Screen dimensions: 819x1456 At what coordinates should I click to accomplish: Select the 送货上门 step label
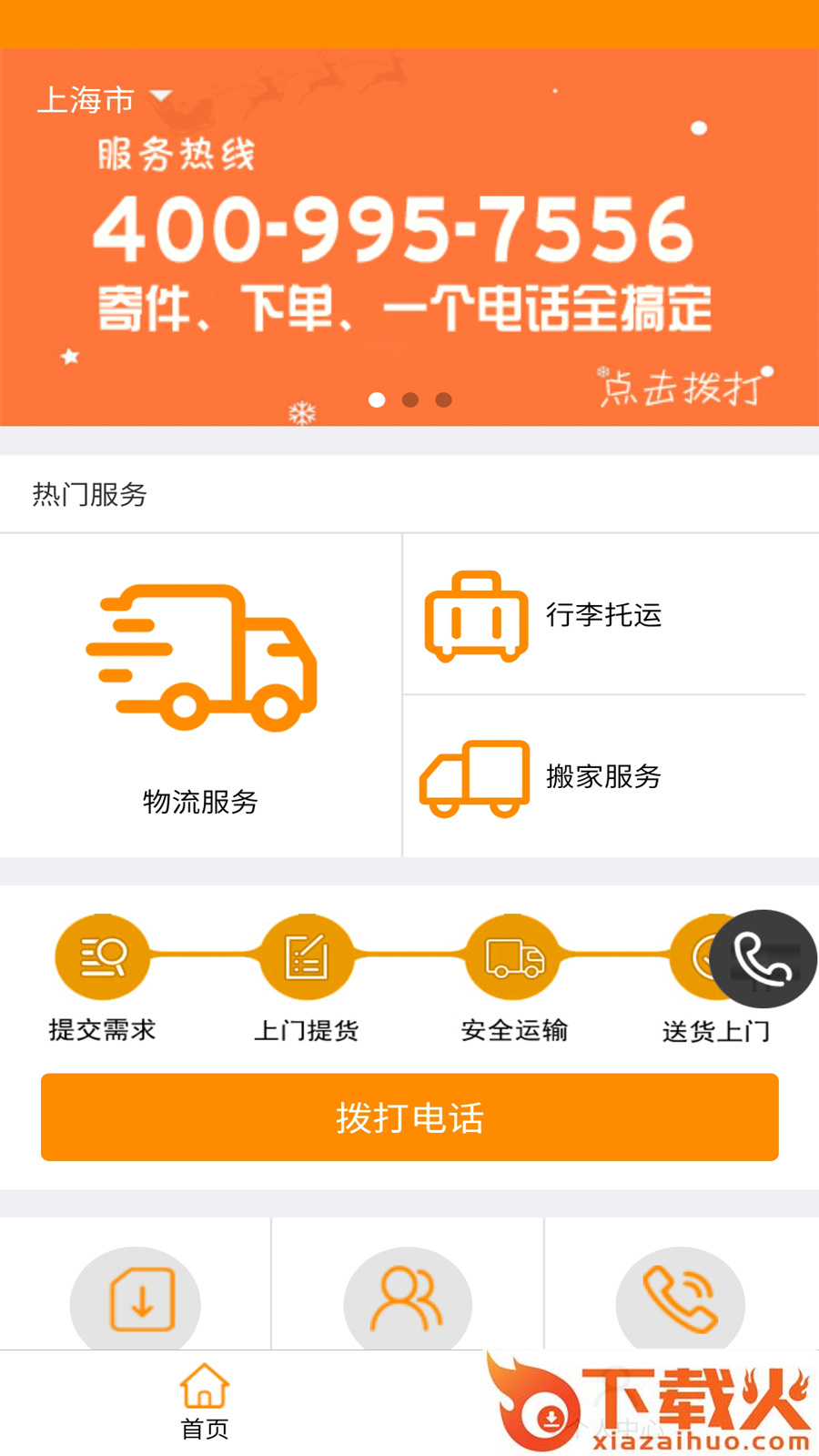[x=716, y=1029]
